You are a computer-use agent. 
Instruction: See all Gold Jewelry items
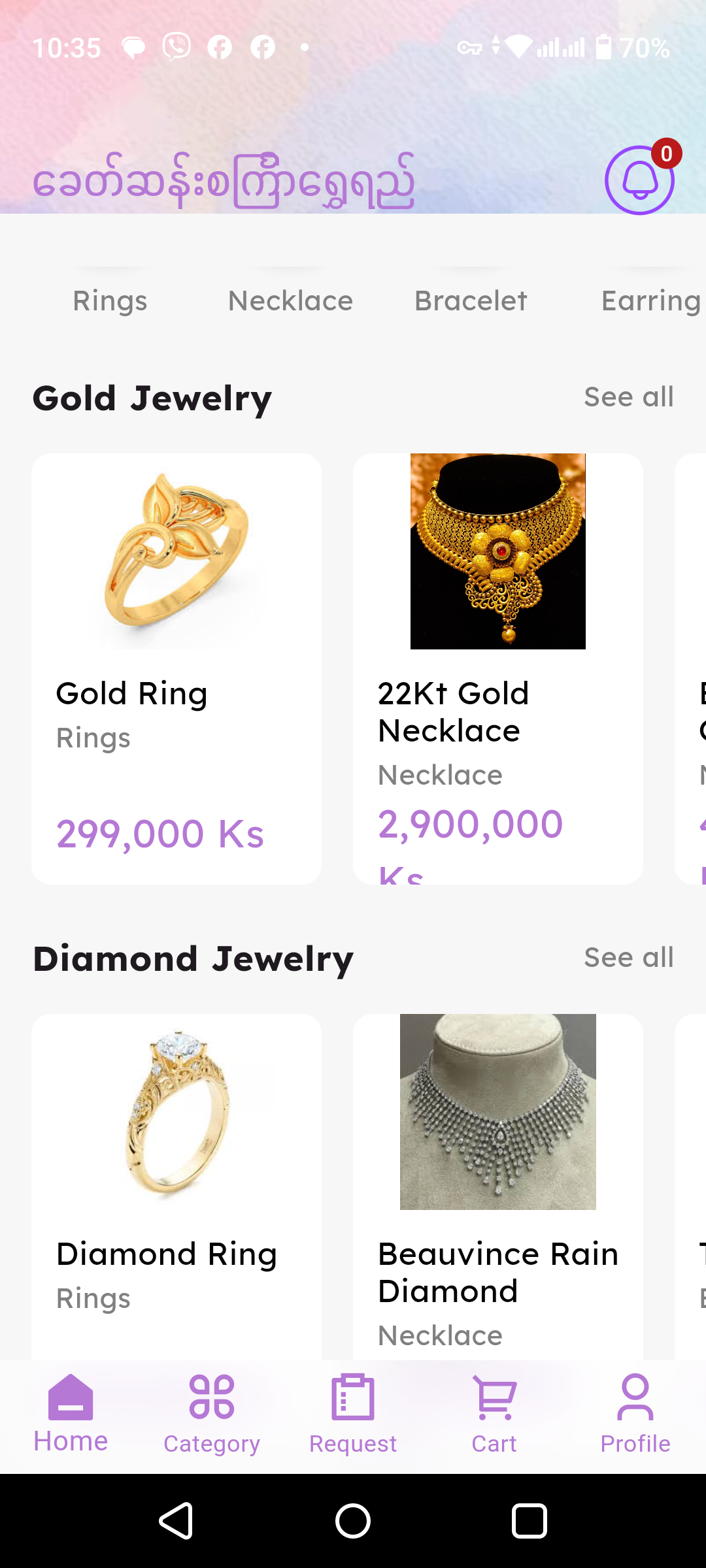[628, 397]
